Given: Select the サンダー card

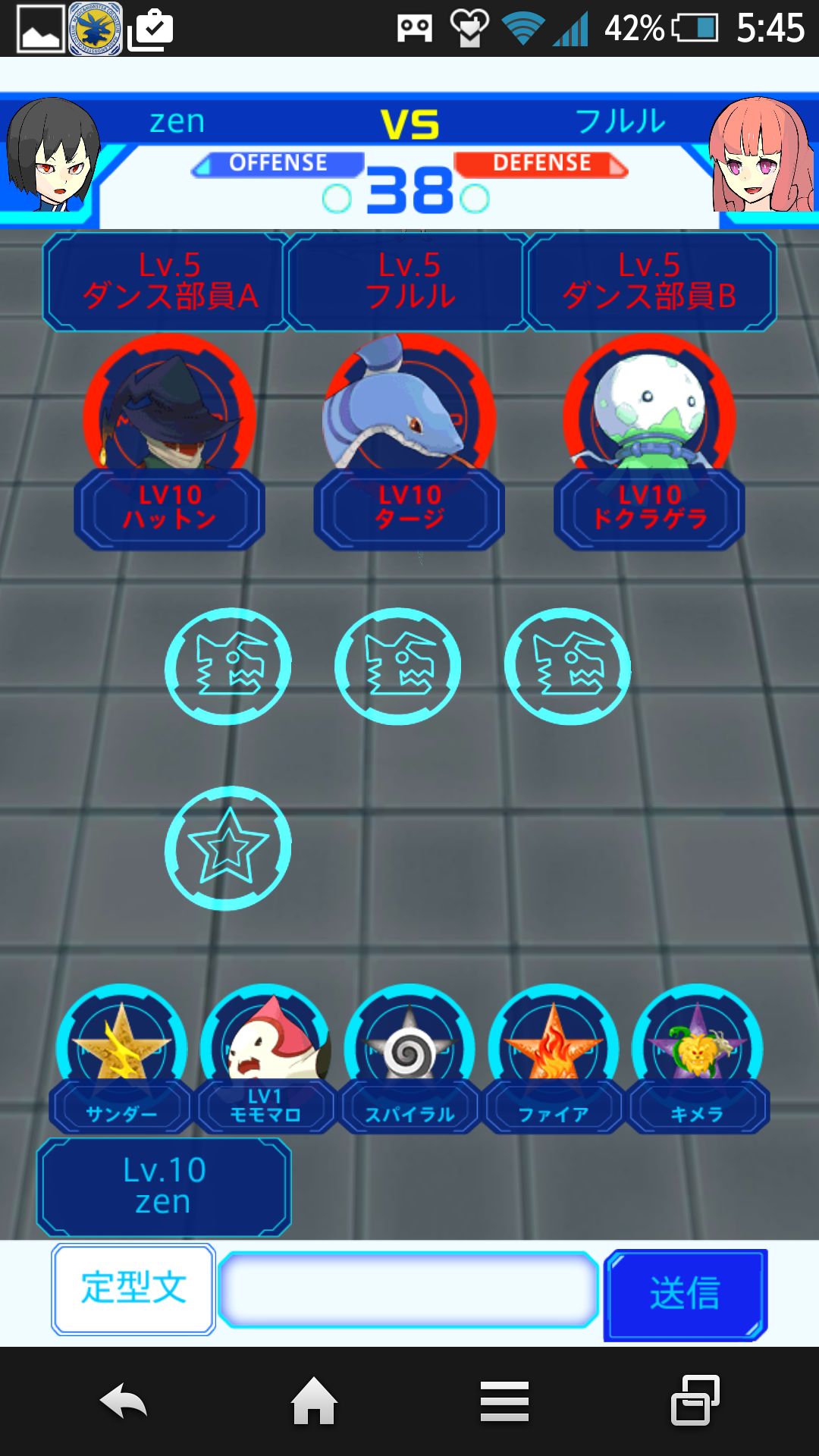Looking at the screenshot, I should click(121, 1054).
